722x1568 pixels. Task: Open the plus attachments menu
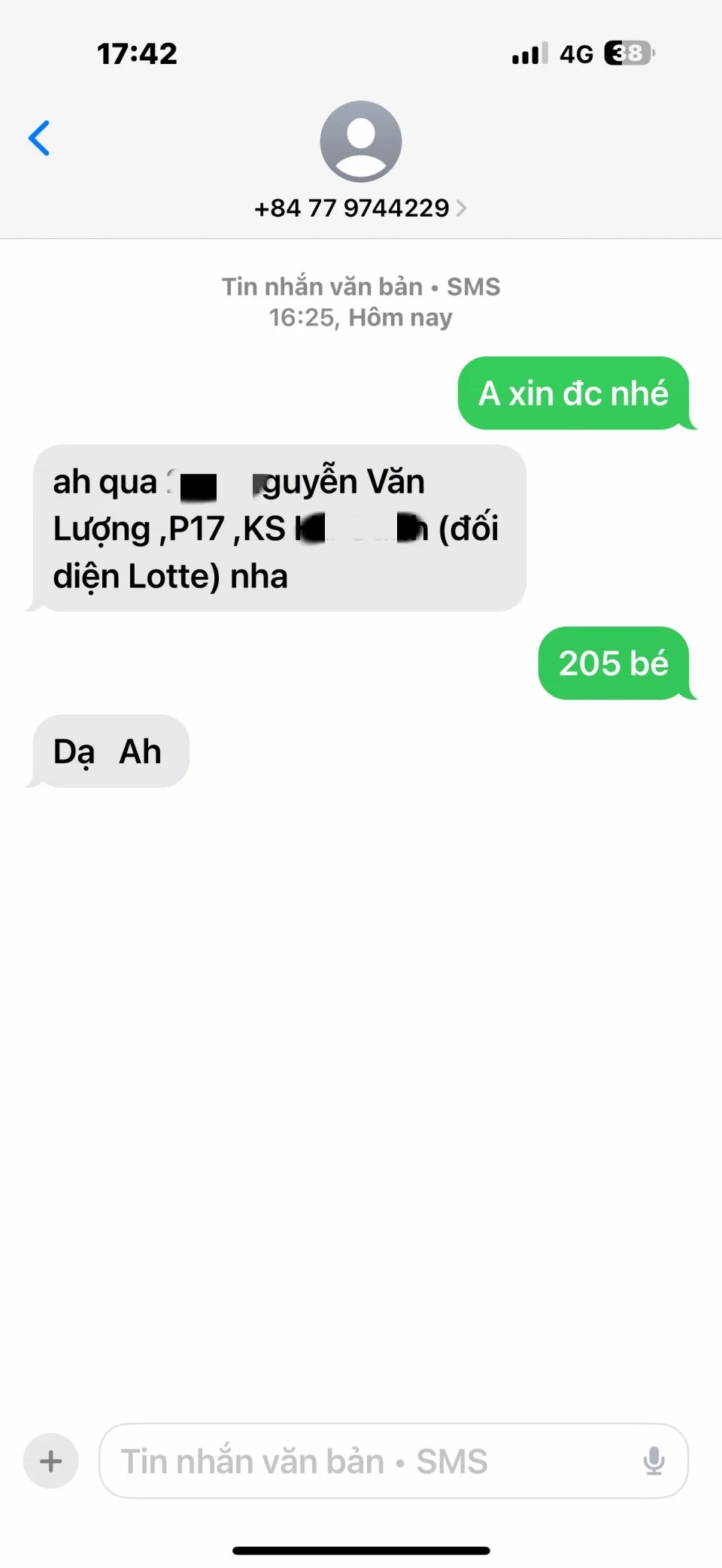(x=51, y=1461)
